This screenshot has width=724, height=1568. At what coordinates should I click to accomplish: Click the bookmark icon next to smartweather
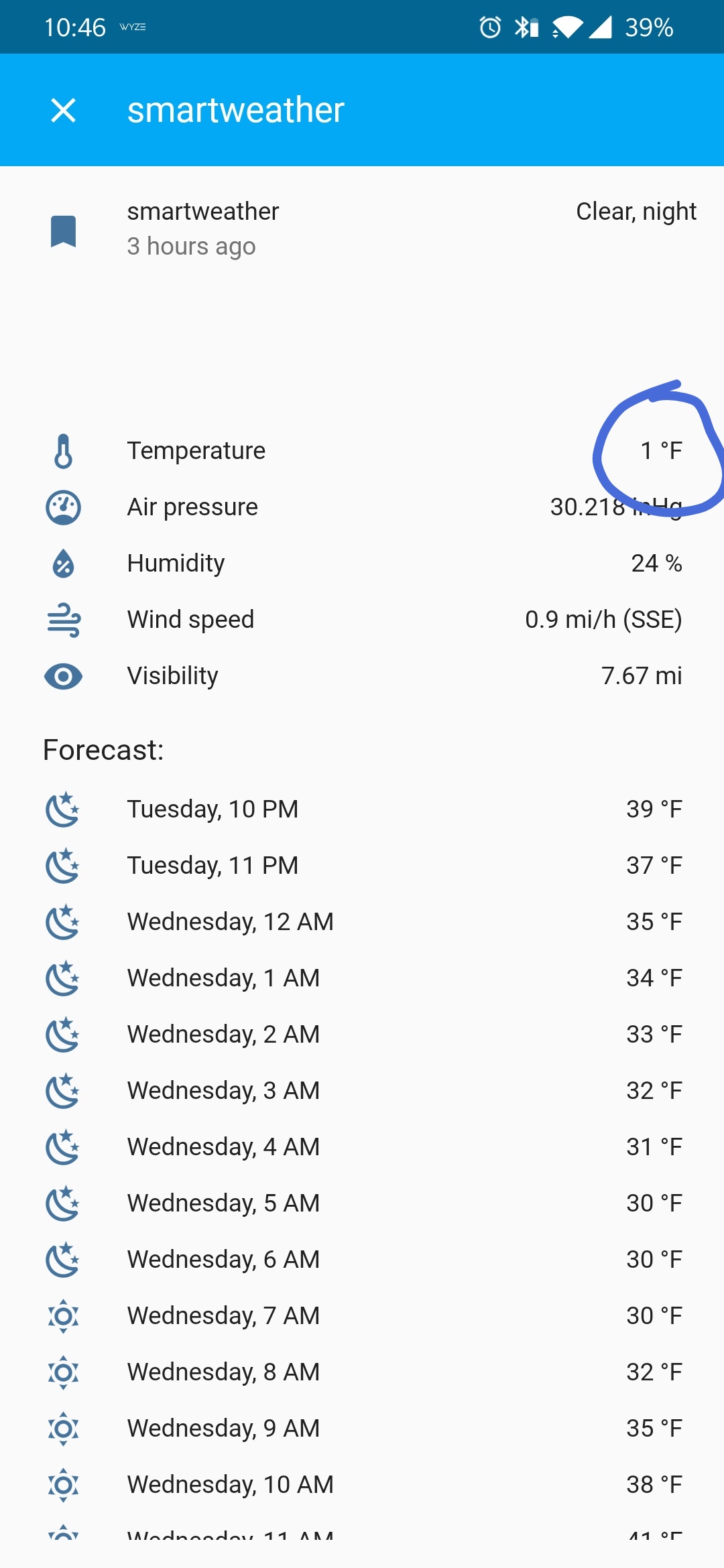[x=63, y=233]
